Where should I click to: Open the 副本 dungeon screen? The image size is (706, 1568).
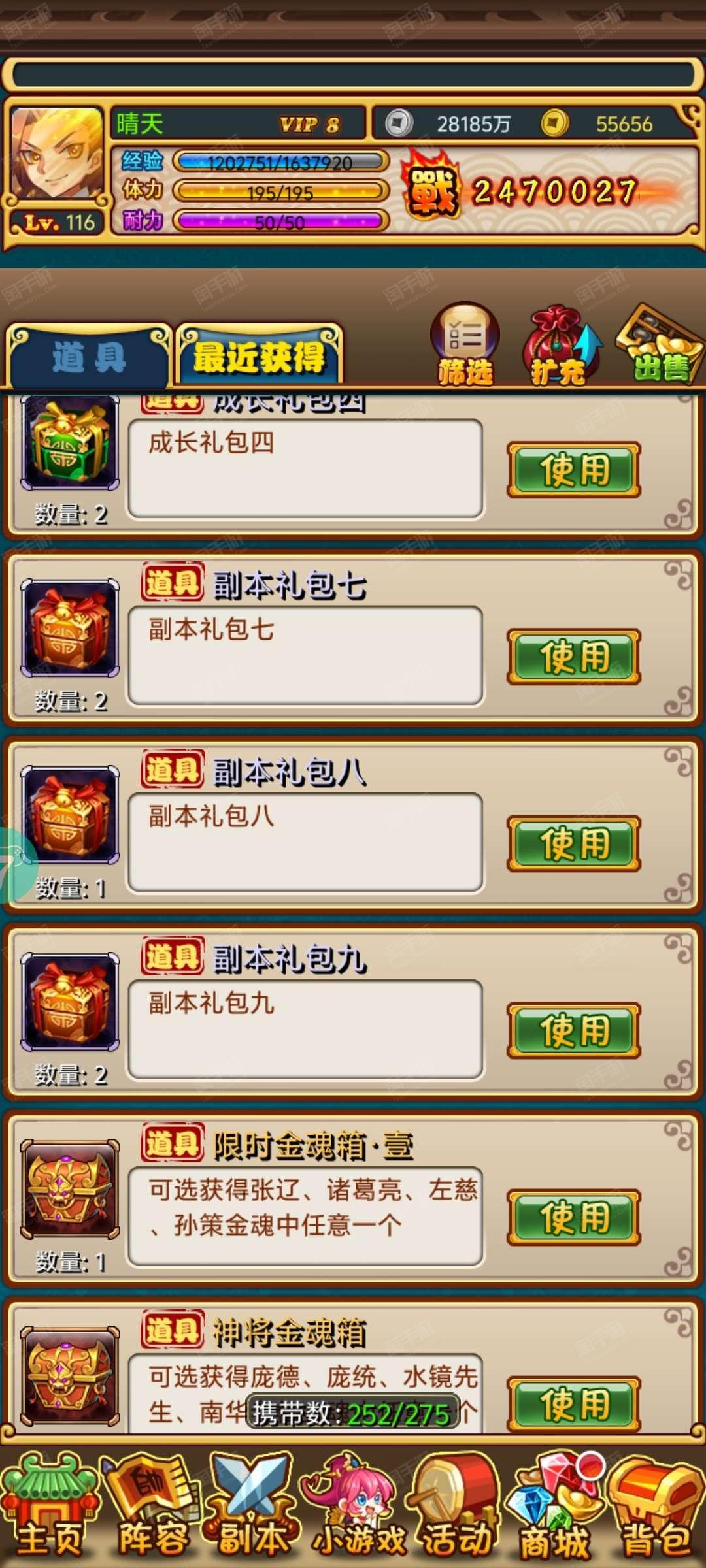click(x=252, y=1505)
